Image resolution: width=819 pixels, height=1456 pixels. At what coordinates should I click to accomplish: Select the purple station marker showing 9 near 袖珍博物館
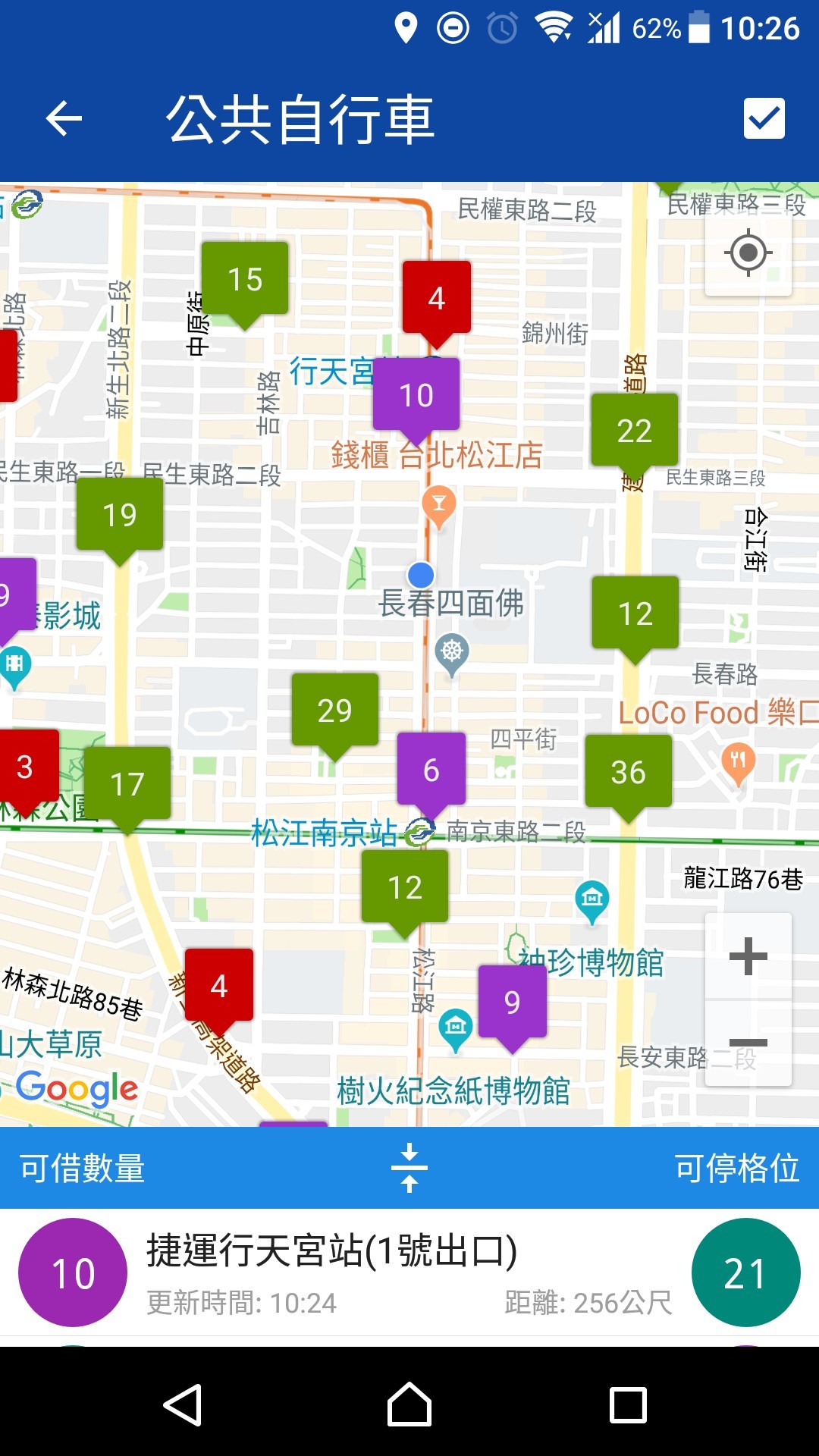pyautogui.click(x=513, y=1003)
